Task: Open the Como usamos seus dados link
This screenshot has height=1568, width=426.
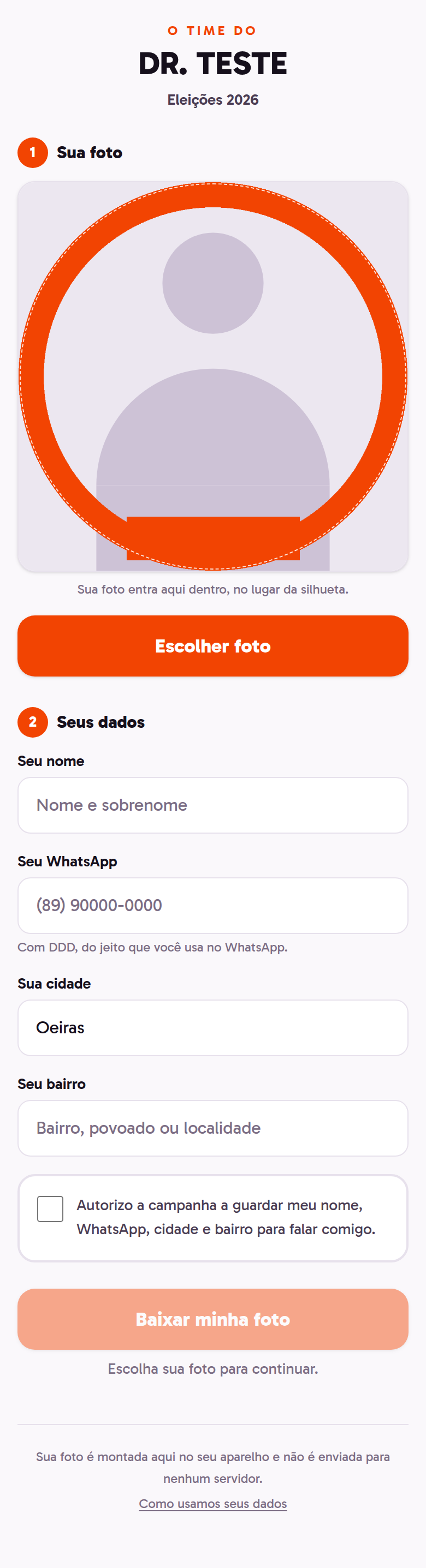Action: pyautogui.click(x=212, y=1504)
